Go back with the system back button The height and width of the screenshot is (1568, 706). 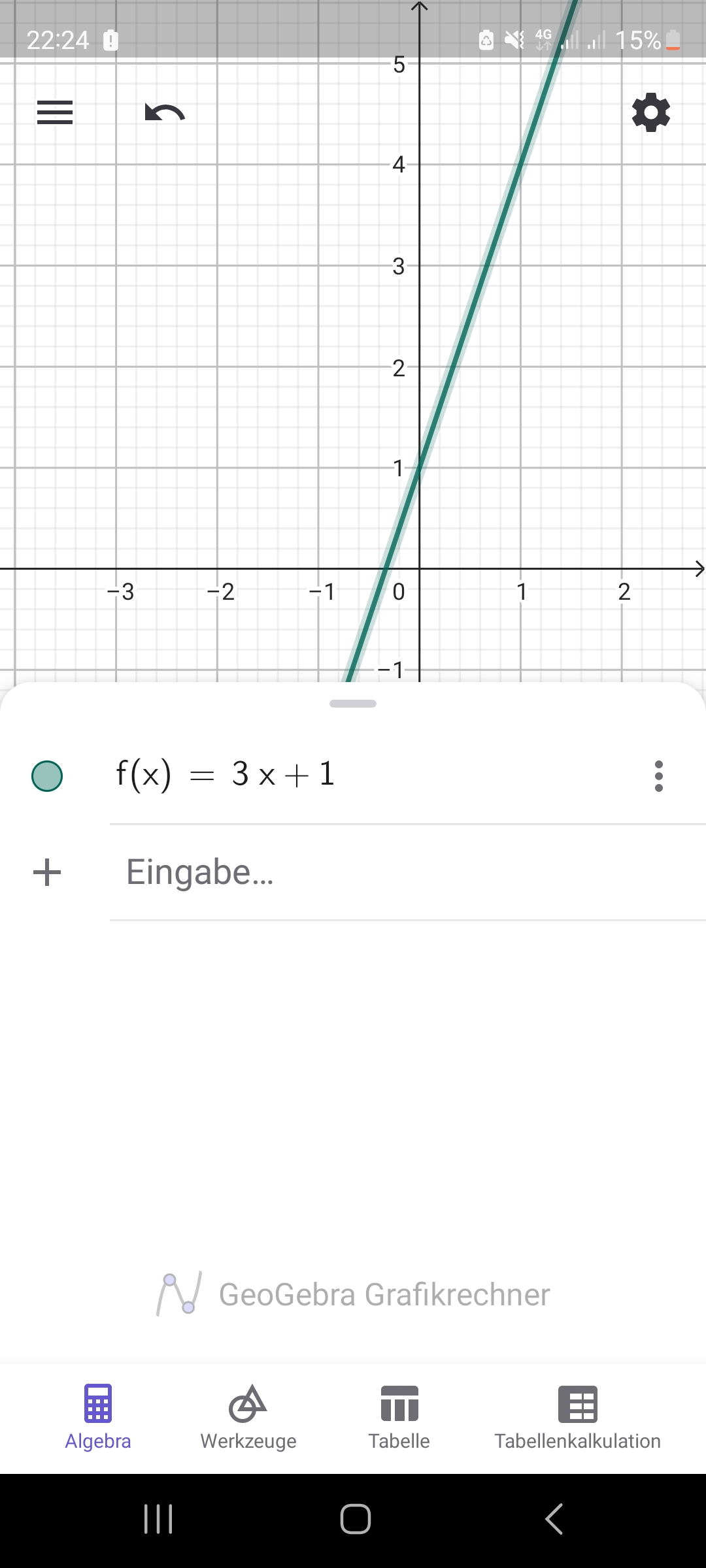554,1518
